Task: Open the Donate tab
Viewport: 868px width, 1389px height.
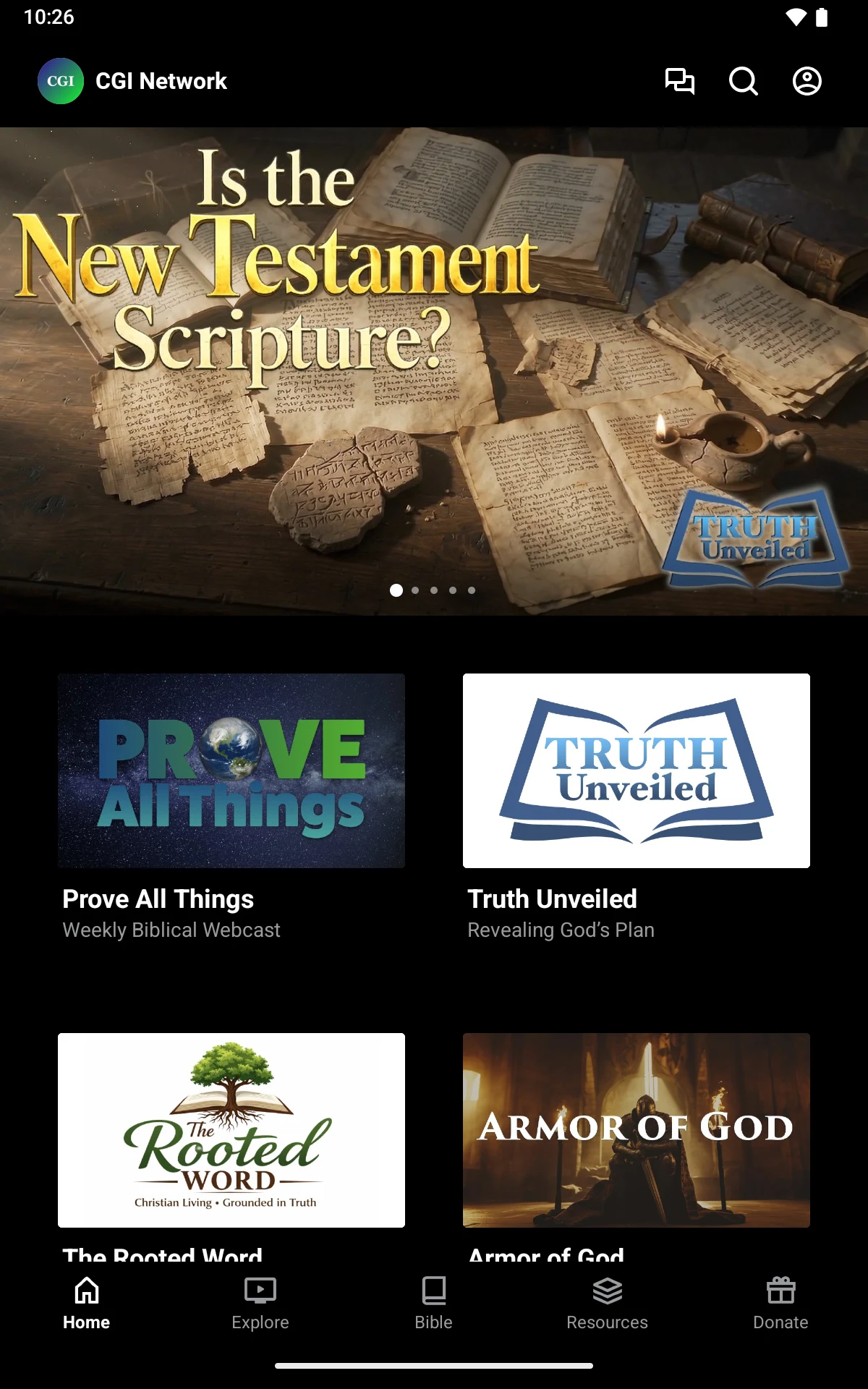Action: click(x=781, y=1304)
